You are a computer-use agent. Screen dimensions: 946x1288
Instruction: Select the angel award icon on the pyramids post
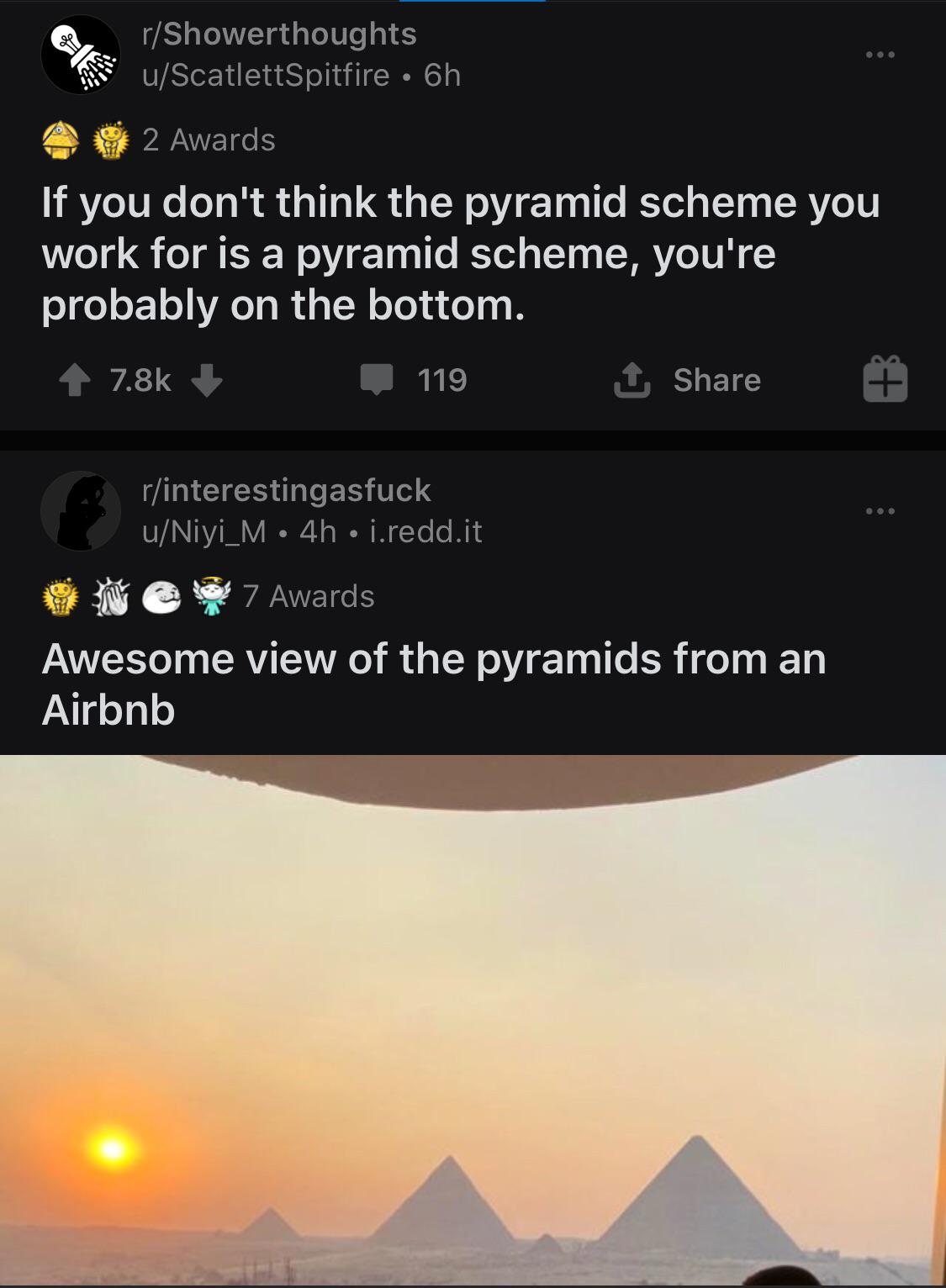tap(212, 595)
